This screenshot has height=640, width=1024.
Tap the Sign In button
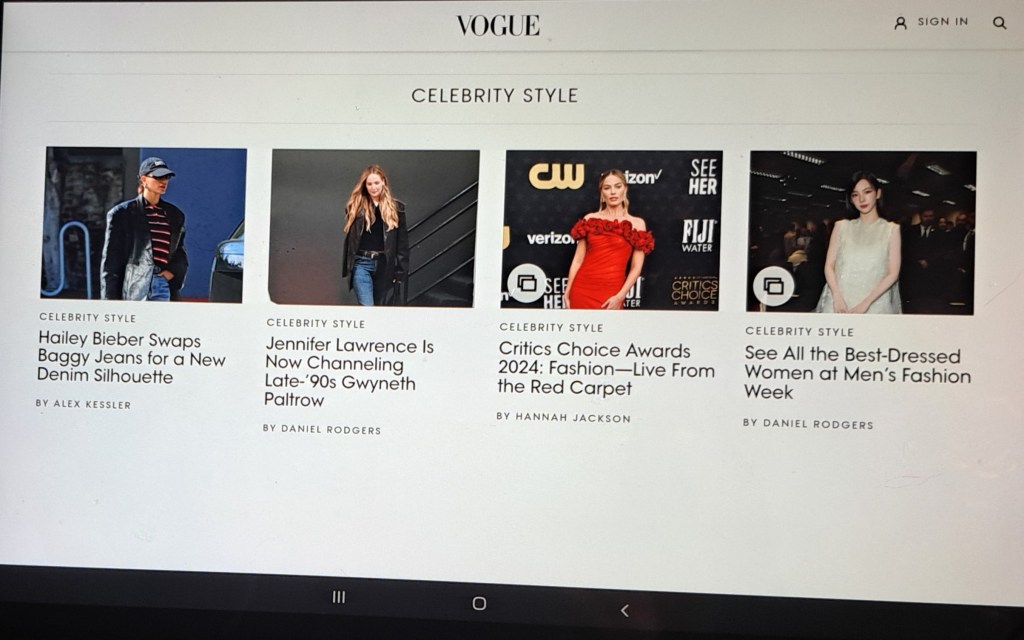[x=931, y=22]
